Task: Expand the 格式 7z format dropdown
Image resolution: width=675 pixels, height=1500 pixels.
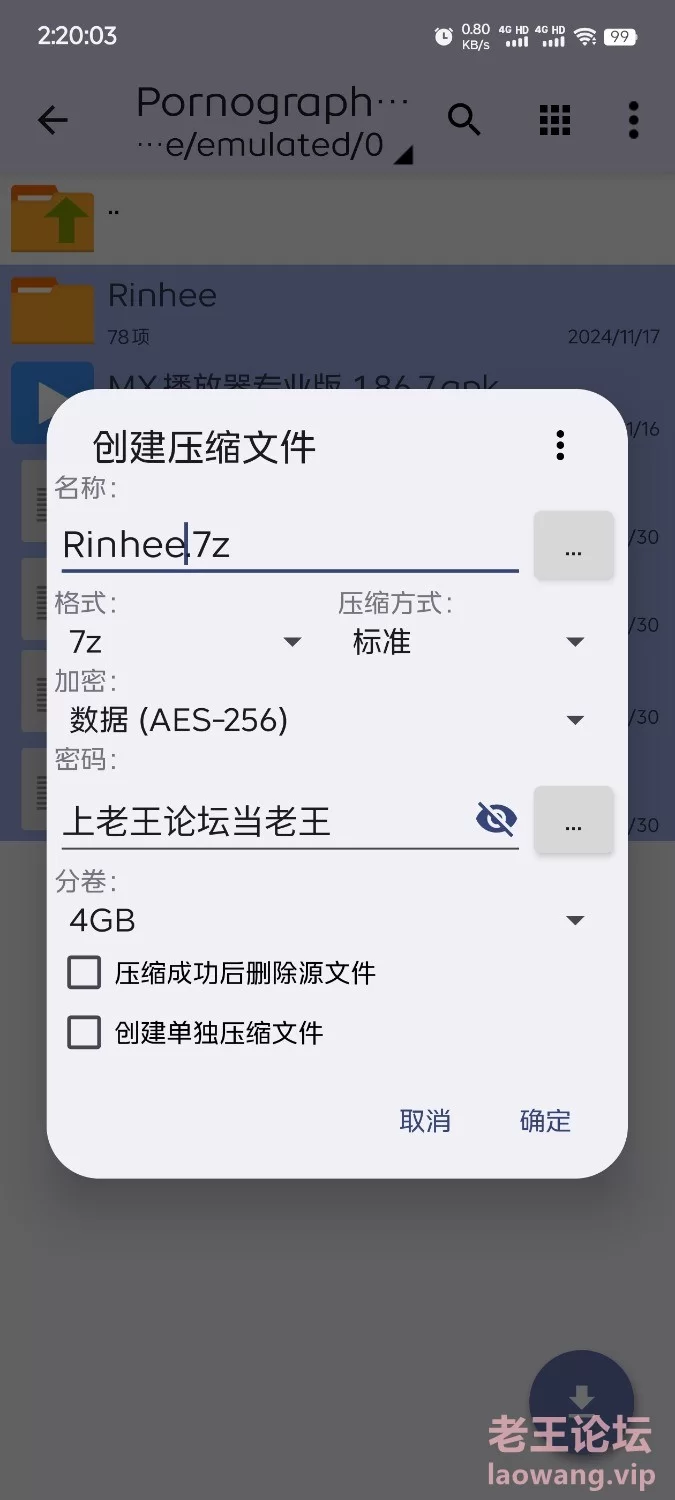Action: (x=185, y=641)
